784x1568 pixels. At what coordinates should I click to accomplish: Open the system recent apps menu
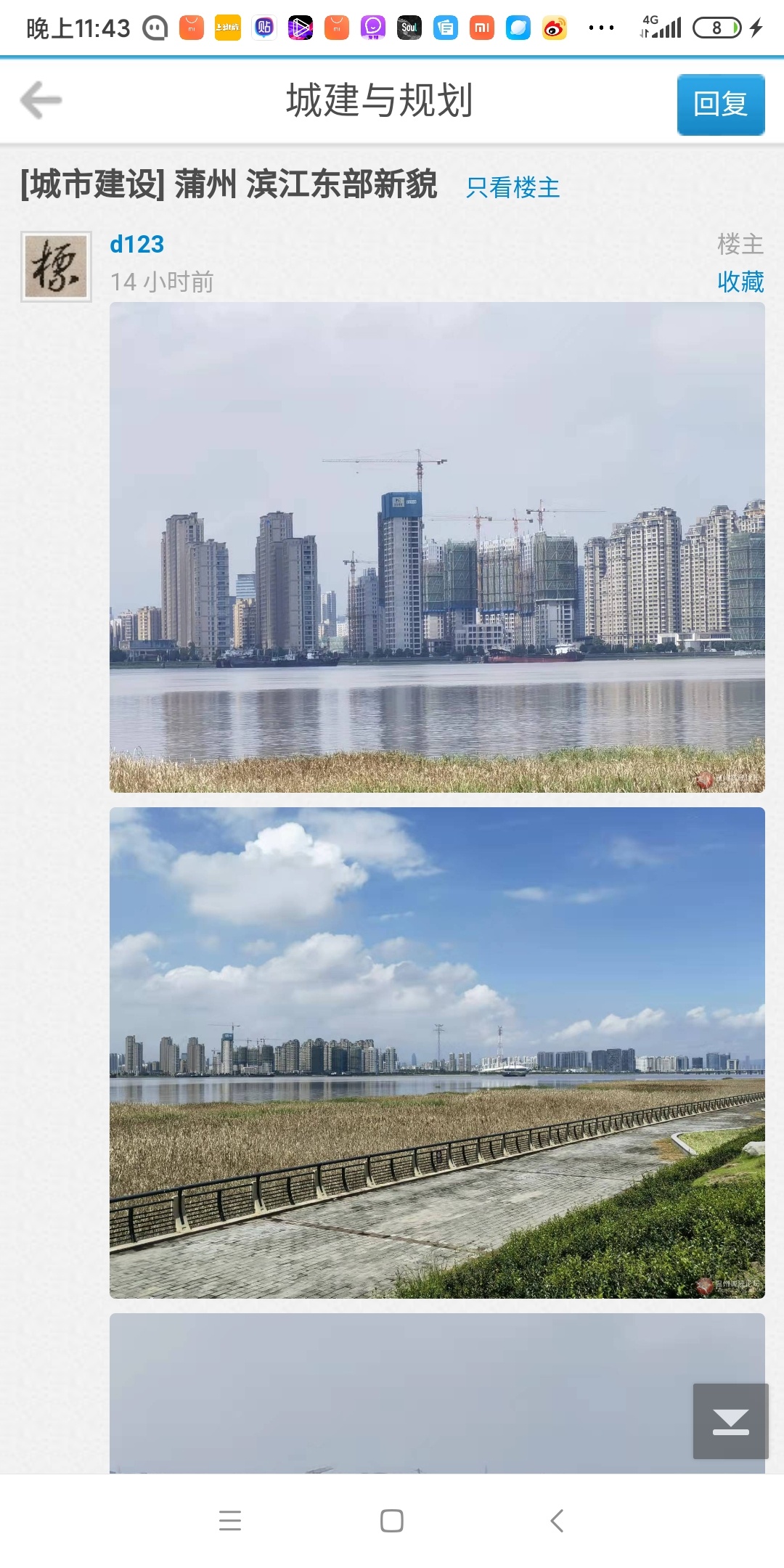(230, 1520)
